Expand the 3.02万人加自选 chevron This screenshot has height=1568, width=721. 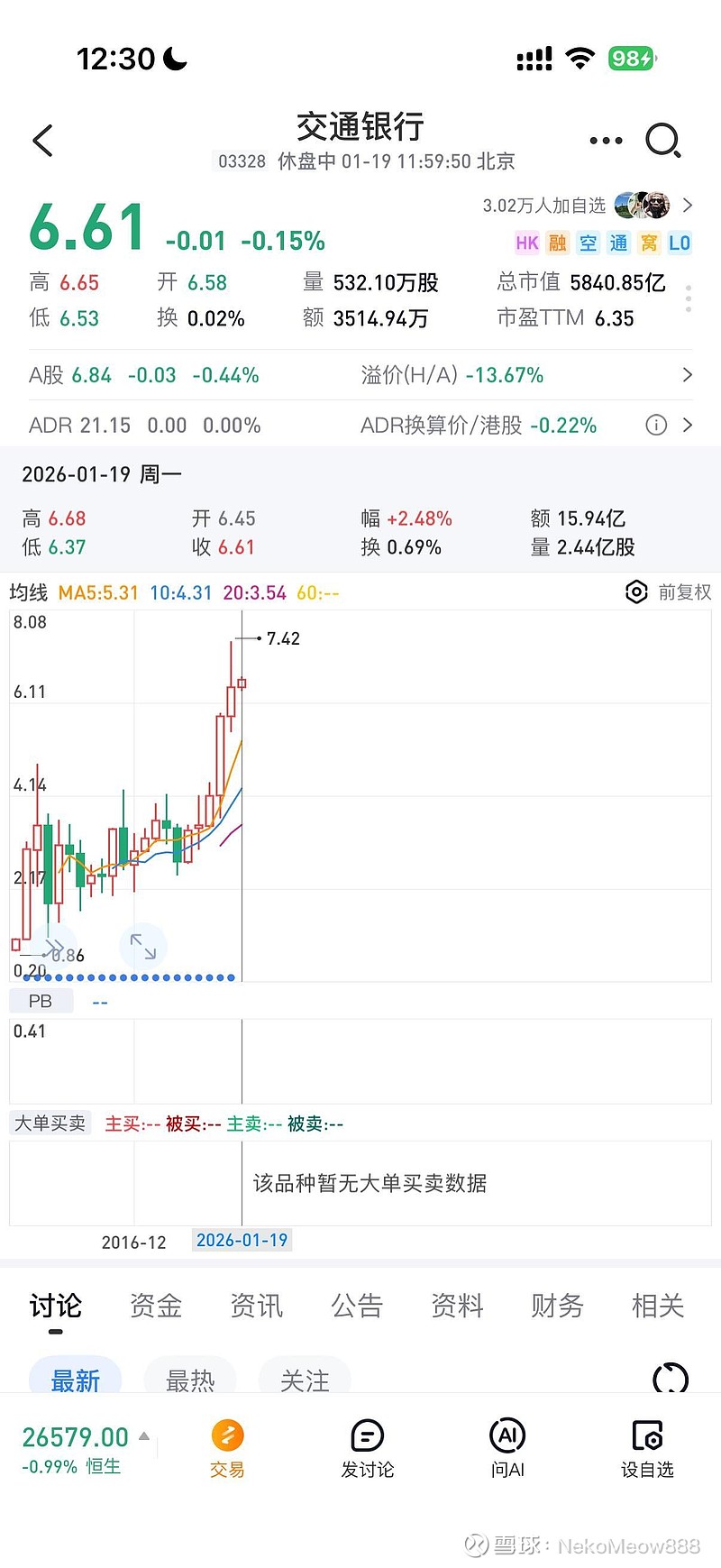click(688, 206)
